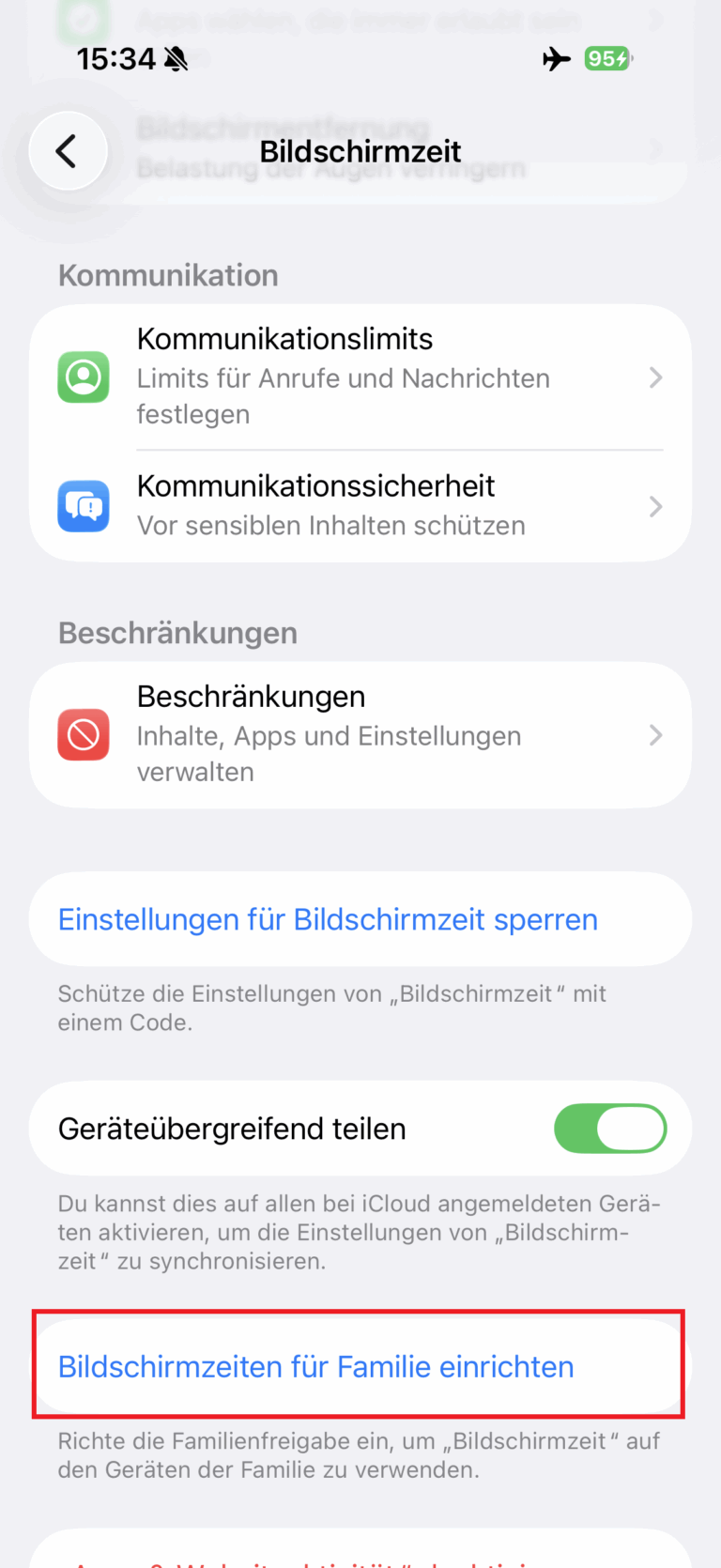Tap the Bildschirmzeit title bar
This screenshot has height=1568, width=721.
click(360, 150)
